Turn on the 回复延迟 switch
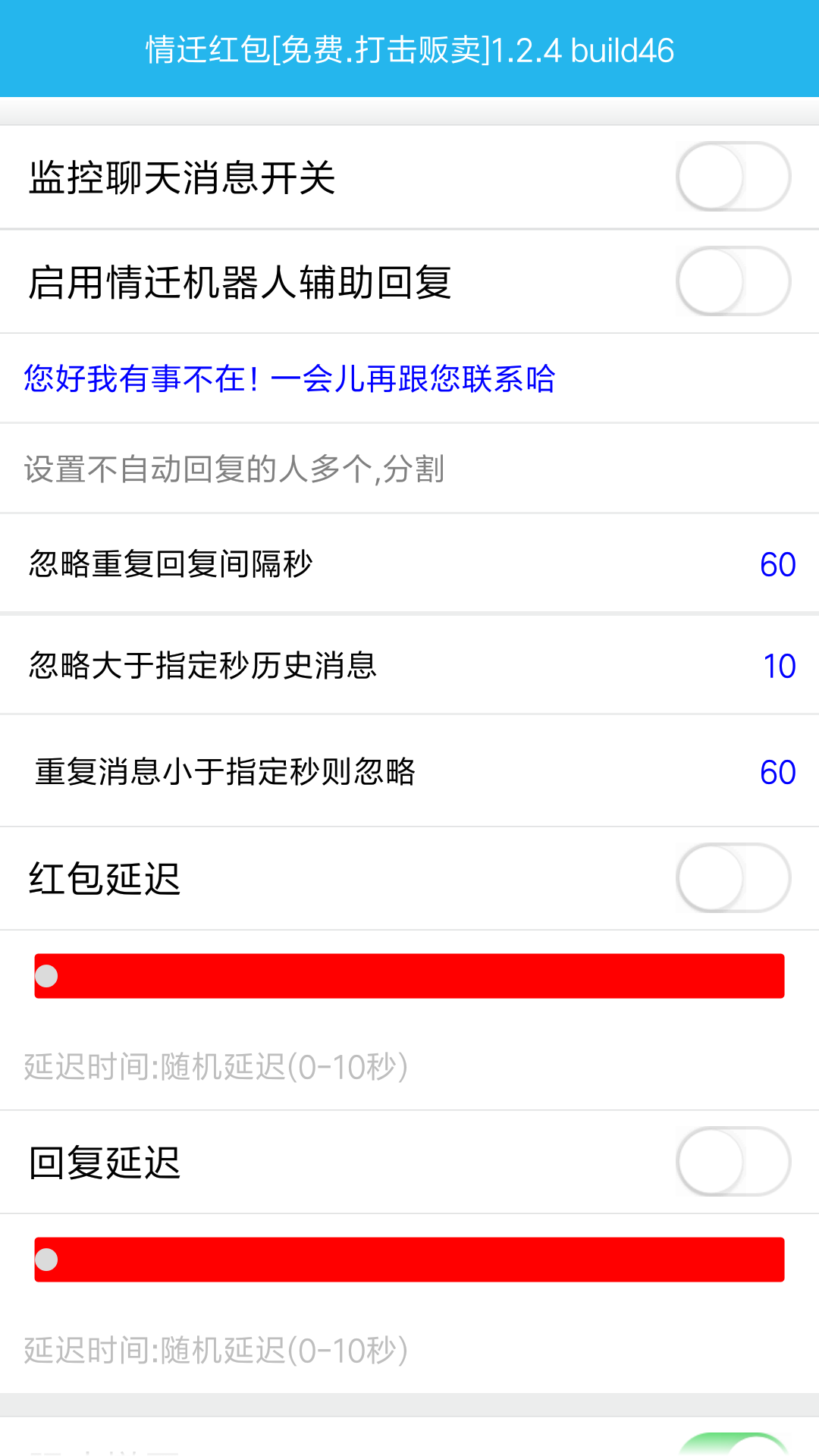This screenshot has height=1456, width=819. pos(733,1162)
